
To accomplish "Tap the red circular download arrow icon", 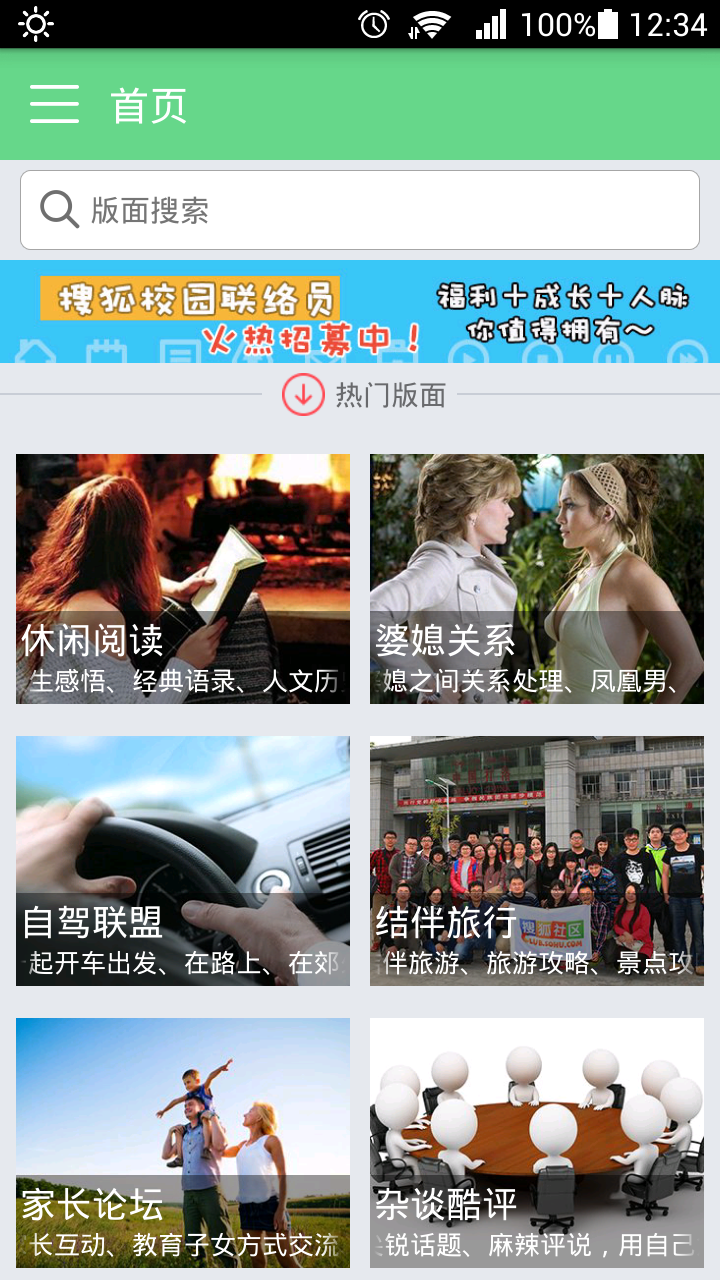I will tap(302, 395).
